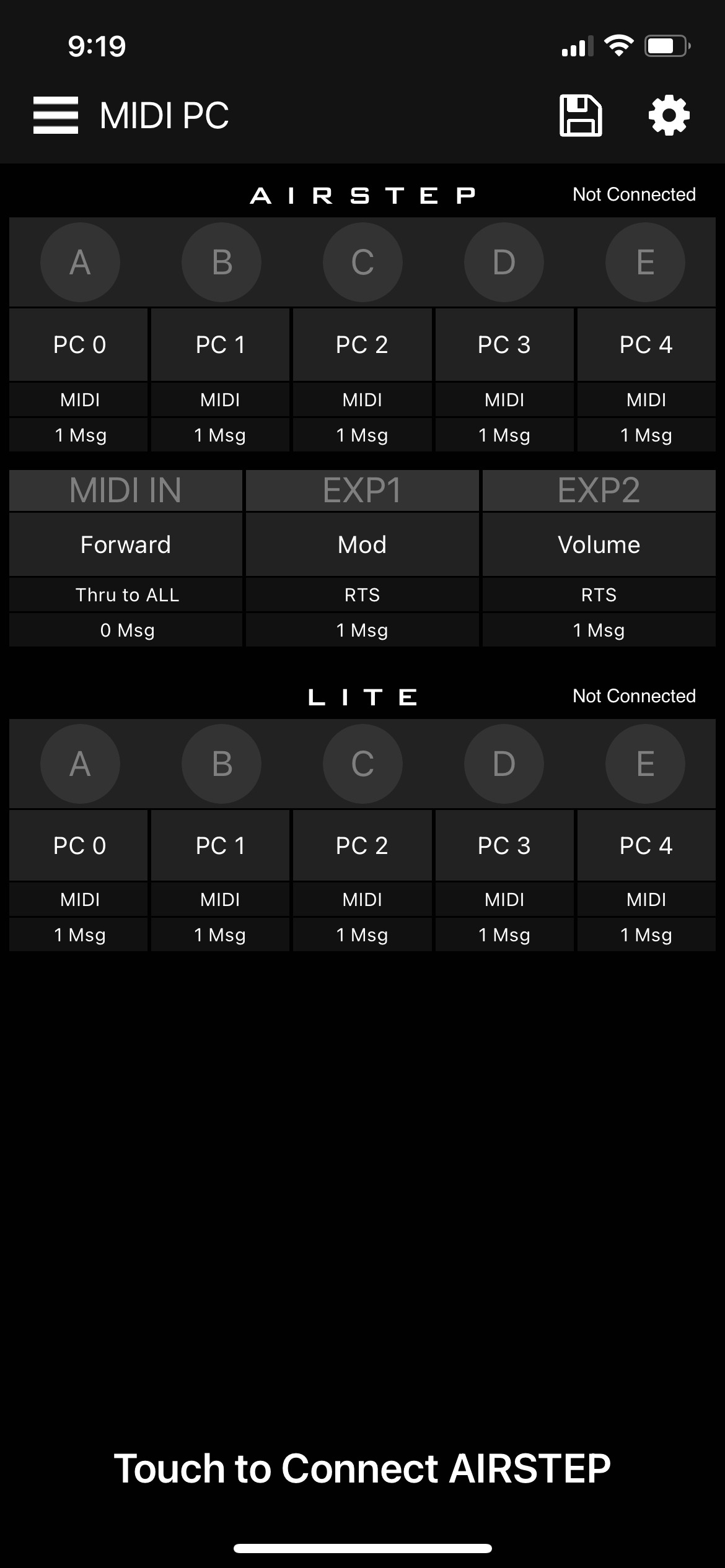Save the preset with floppy disk icon

(x=581, y=115)
